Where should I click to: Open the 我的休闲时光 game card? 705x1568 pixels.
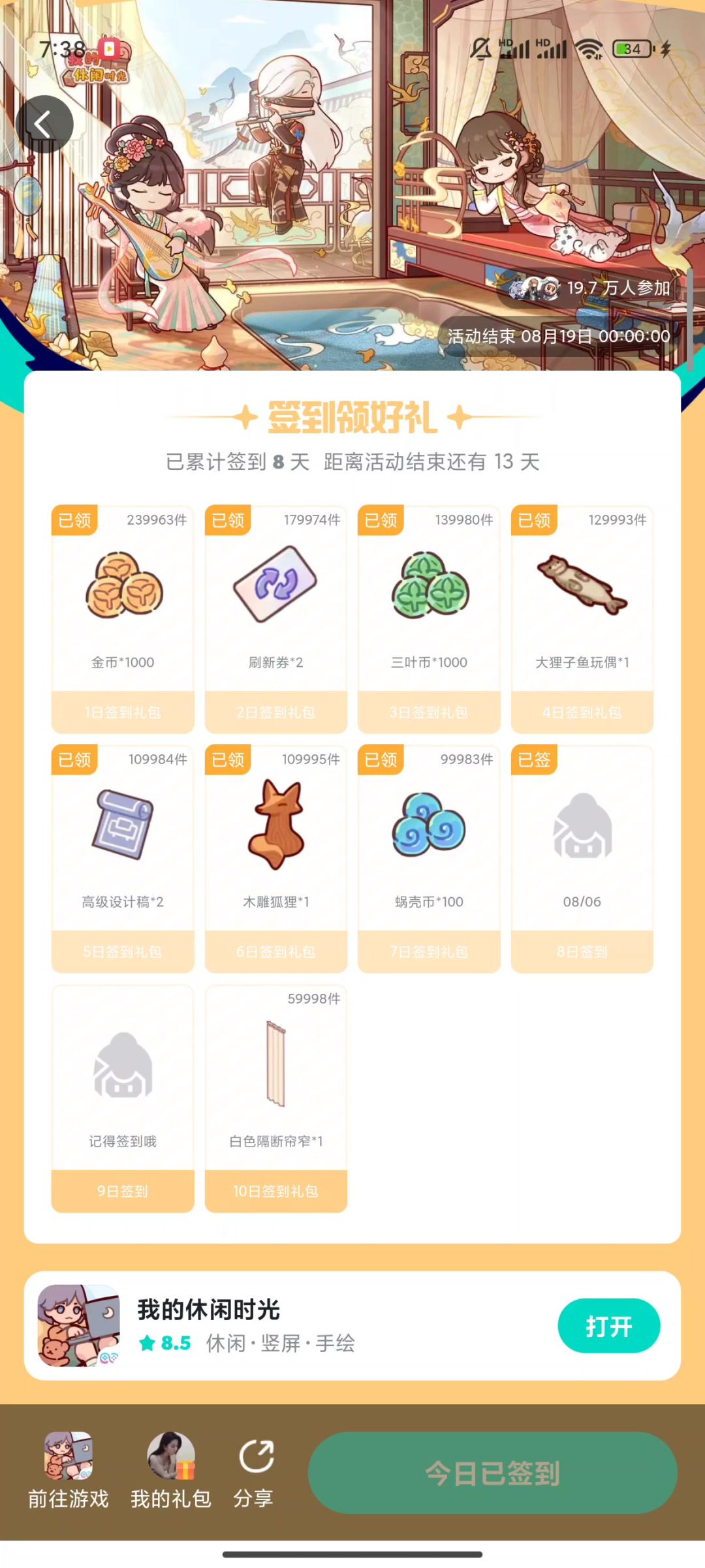(x=352, y=1325)
